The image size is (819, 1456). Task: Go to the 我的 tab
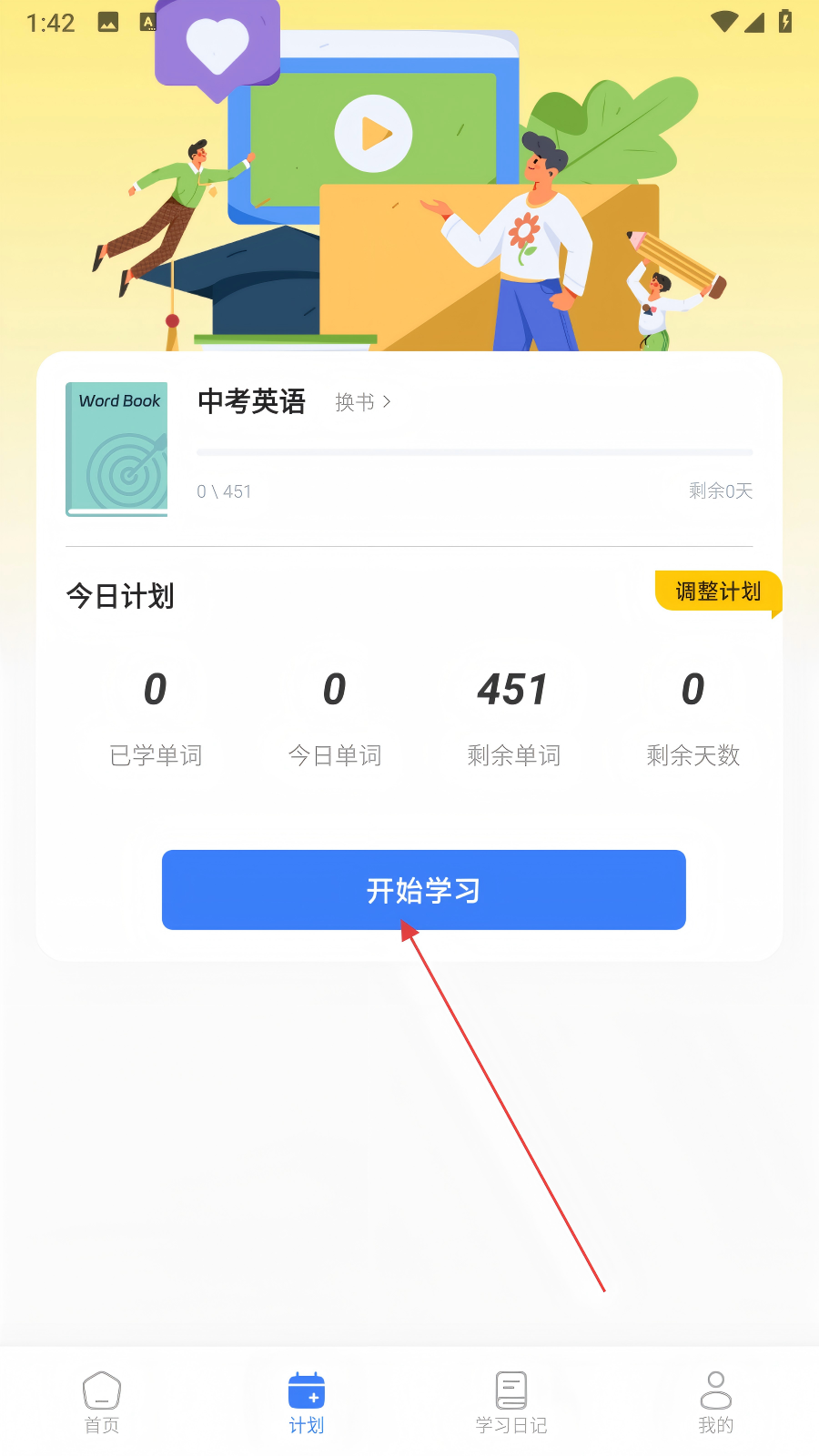coord(716,1402)
